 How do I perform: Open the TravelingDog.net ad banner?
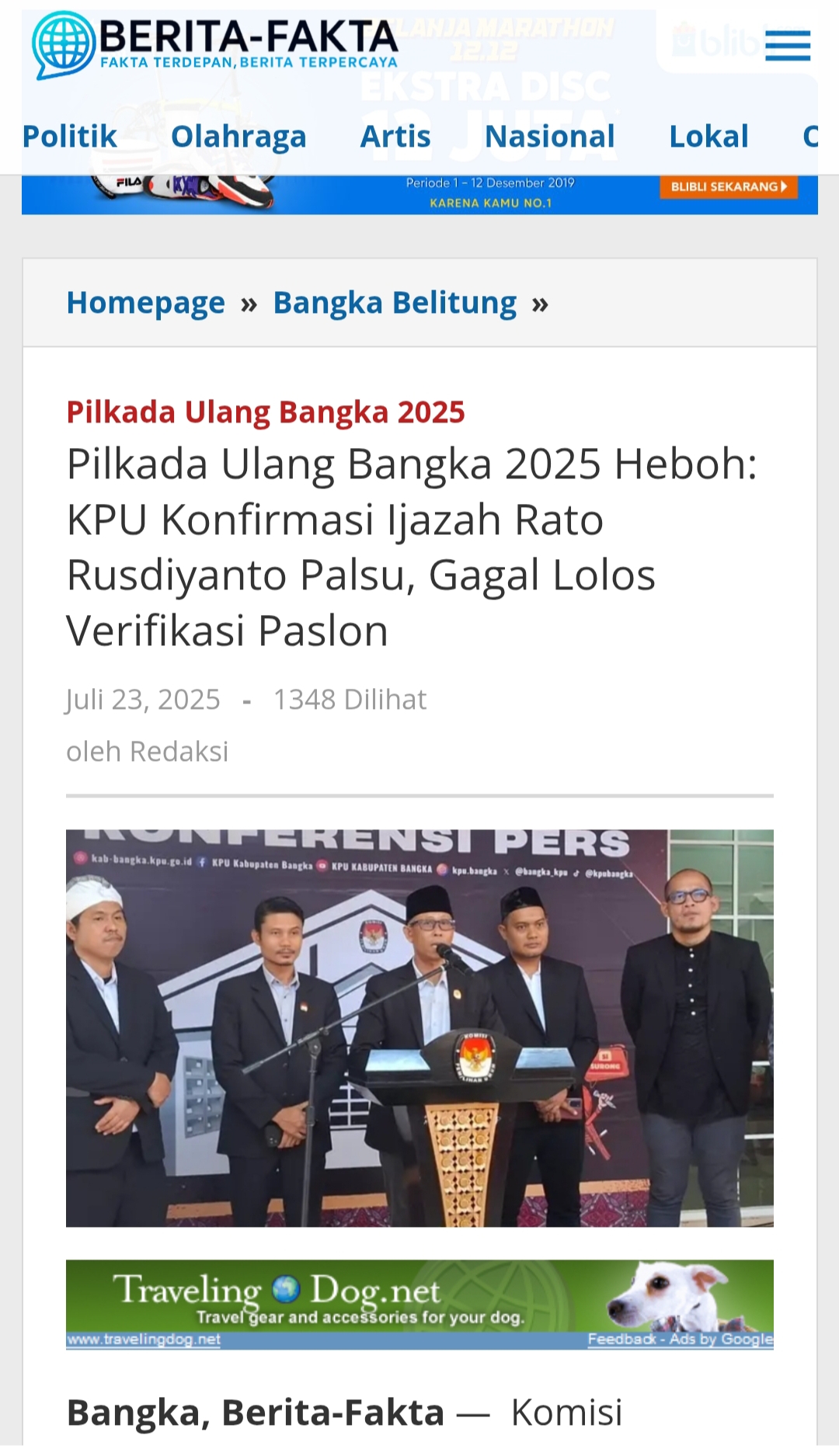point(419,1305)
